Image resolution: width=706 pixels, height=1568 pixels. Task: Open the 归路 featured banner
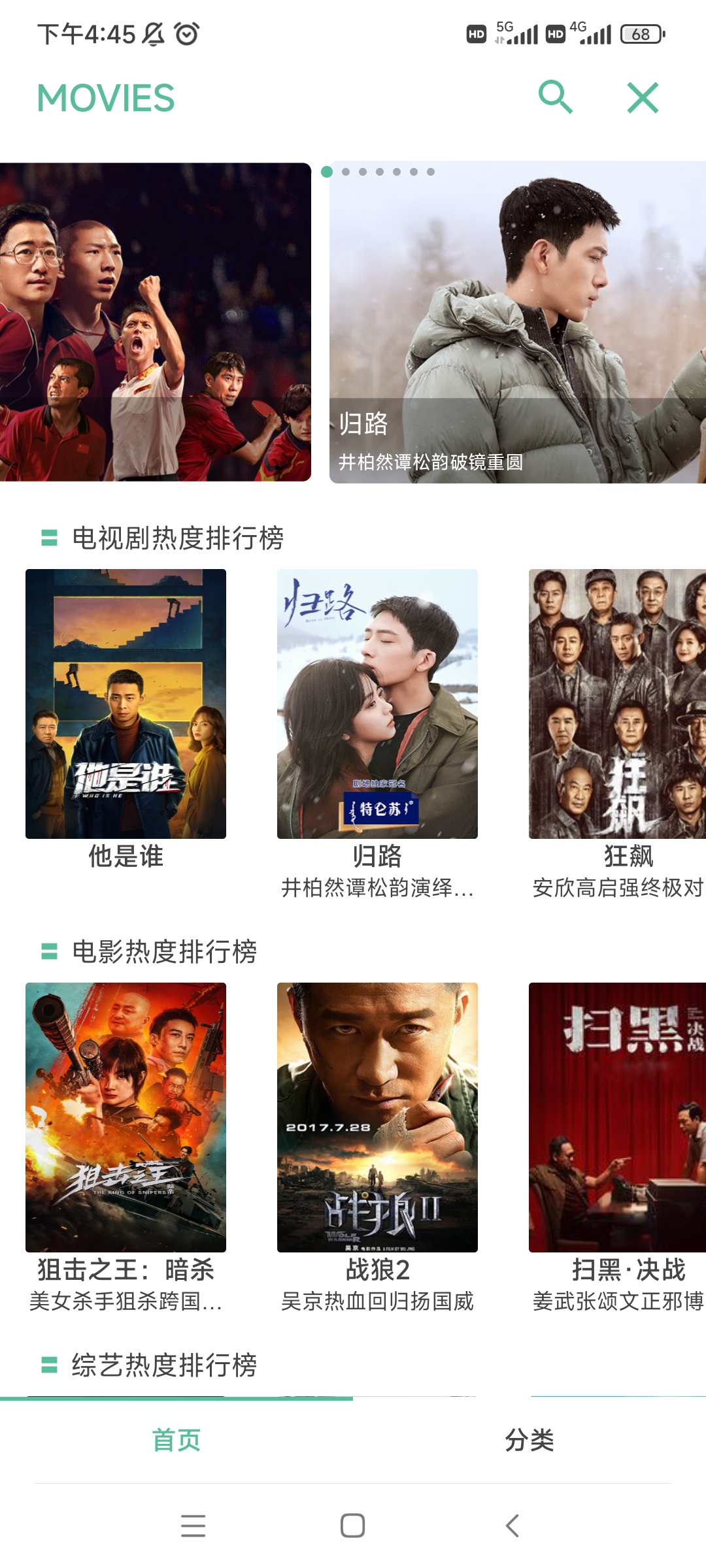point(516,323)
